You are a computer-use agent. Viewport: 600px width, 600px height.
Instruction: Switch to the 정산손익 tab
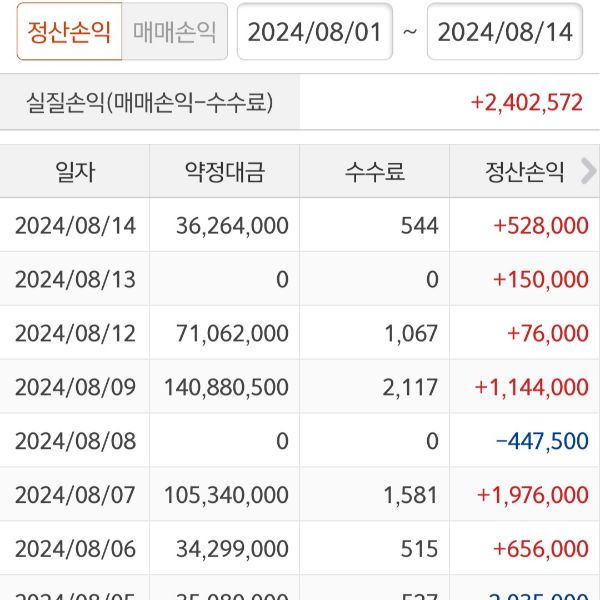(x=69, y=32)
